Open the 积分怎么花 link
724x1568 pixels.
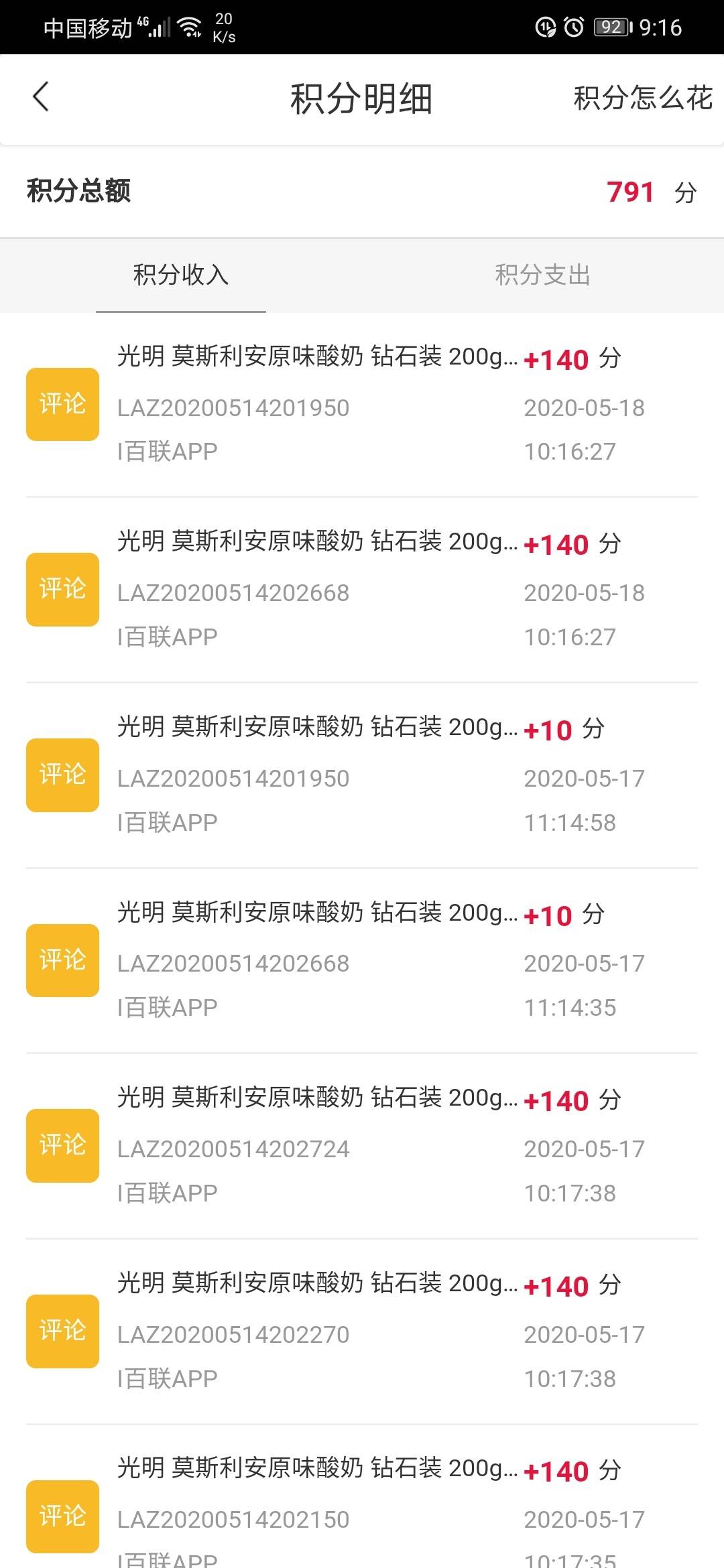coord(642,98)
